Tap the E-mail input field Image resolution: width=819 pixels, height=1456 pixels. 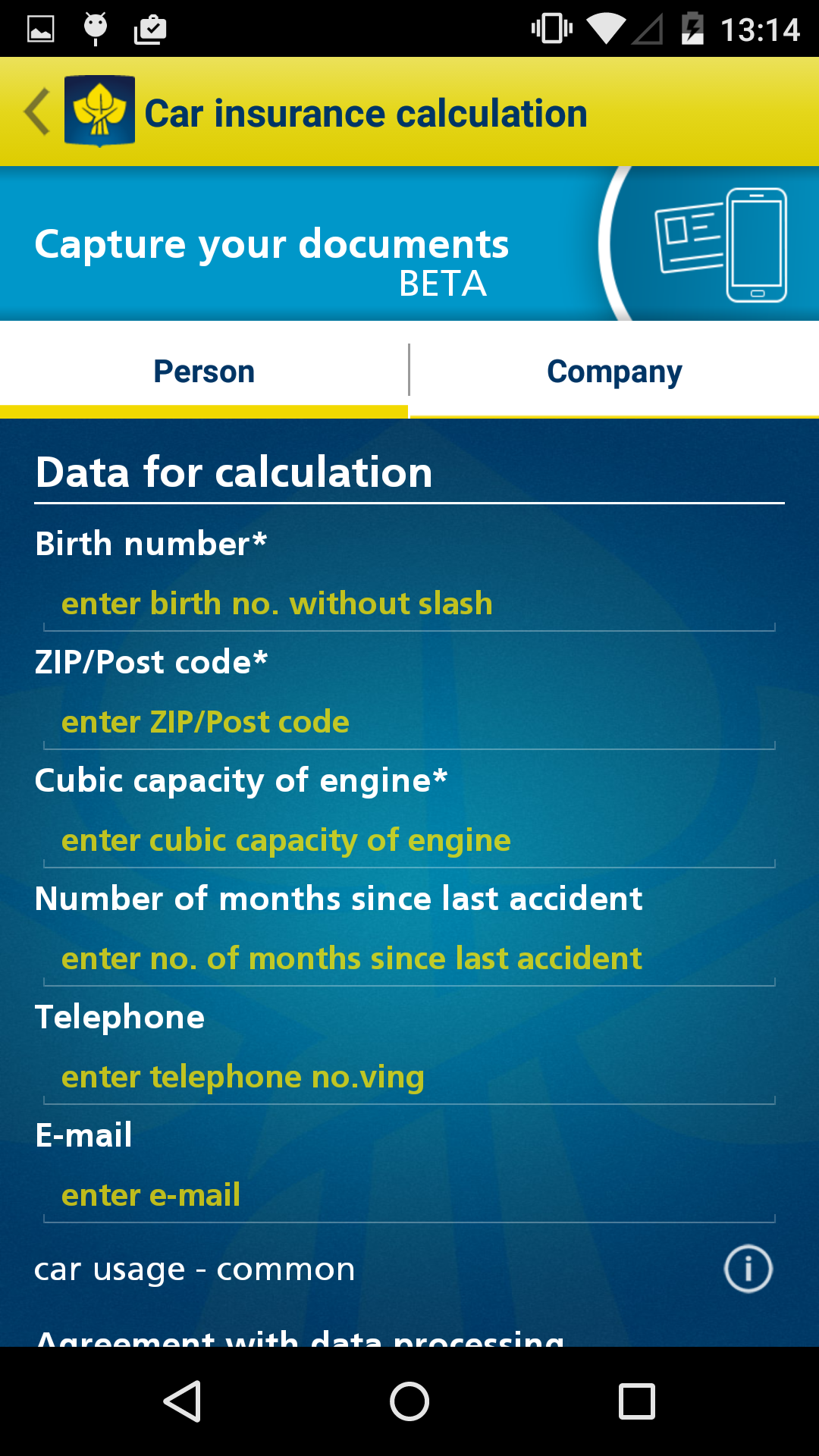409,1196
